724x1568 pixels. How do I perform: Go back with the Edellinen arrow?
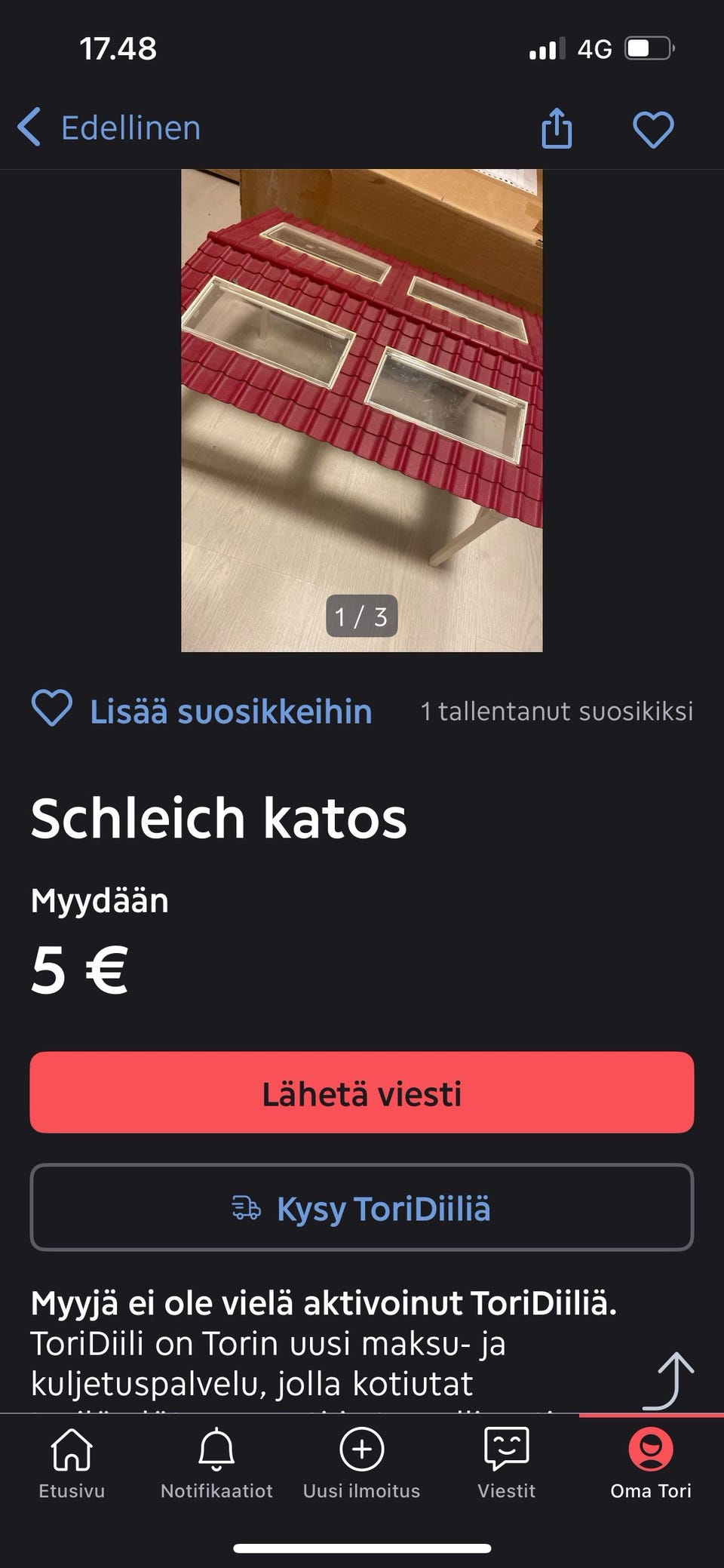click(29, 128)
